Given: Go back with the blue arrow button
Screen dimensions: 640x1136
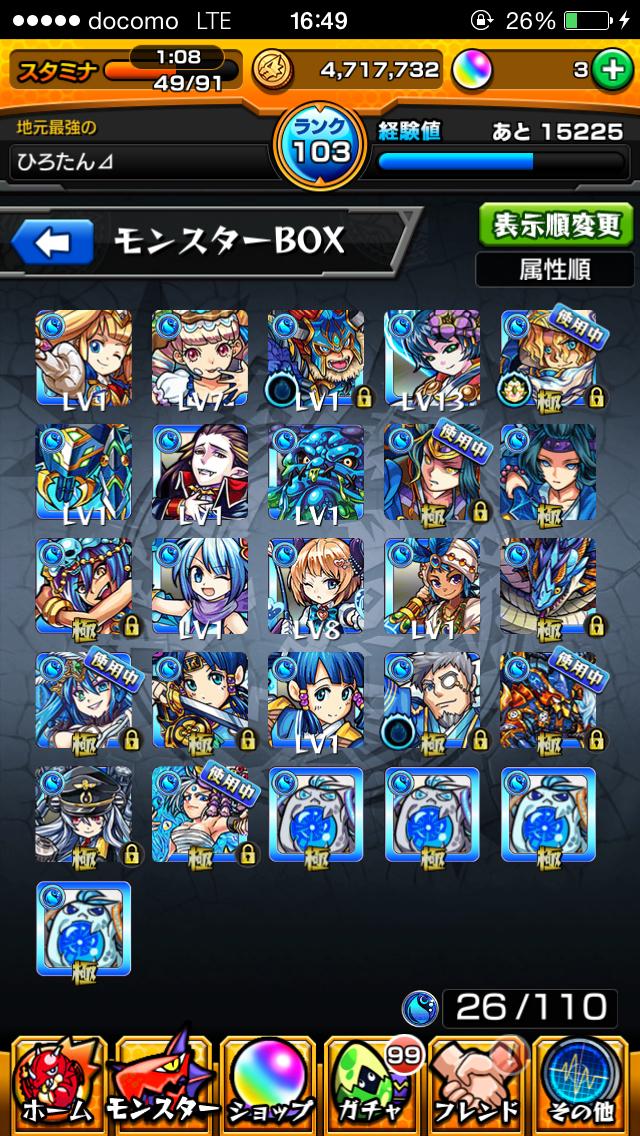Looking at the screenshot, I should click(x=53, y=242).
